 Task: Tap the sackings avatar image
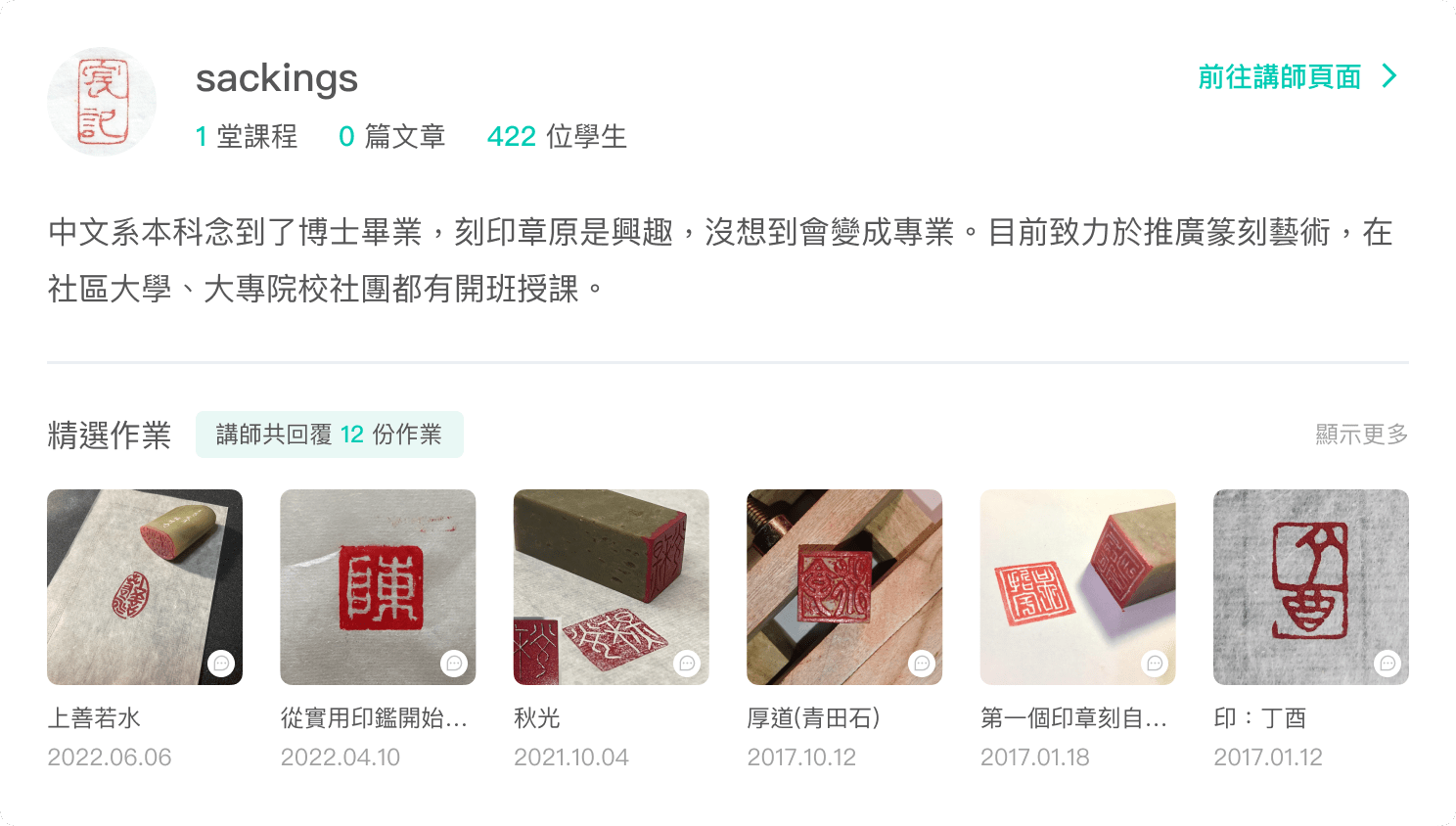point(102,102)
